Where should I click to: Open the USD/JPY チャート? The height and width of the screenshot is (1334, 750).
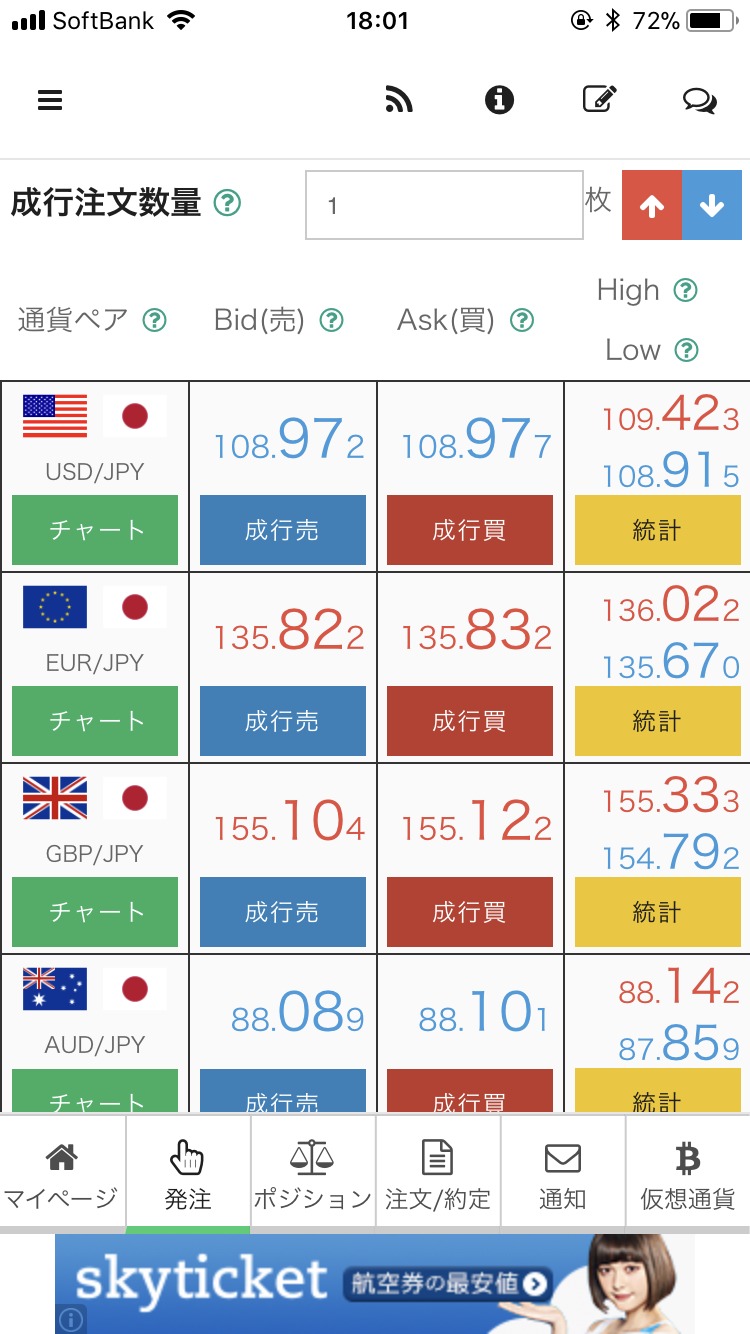coord(95,530)
